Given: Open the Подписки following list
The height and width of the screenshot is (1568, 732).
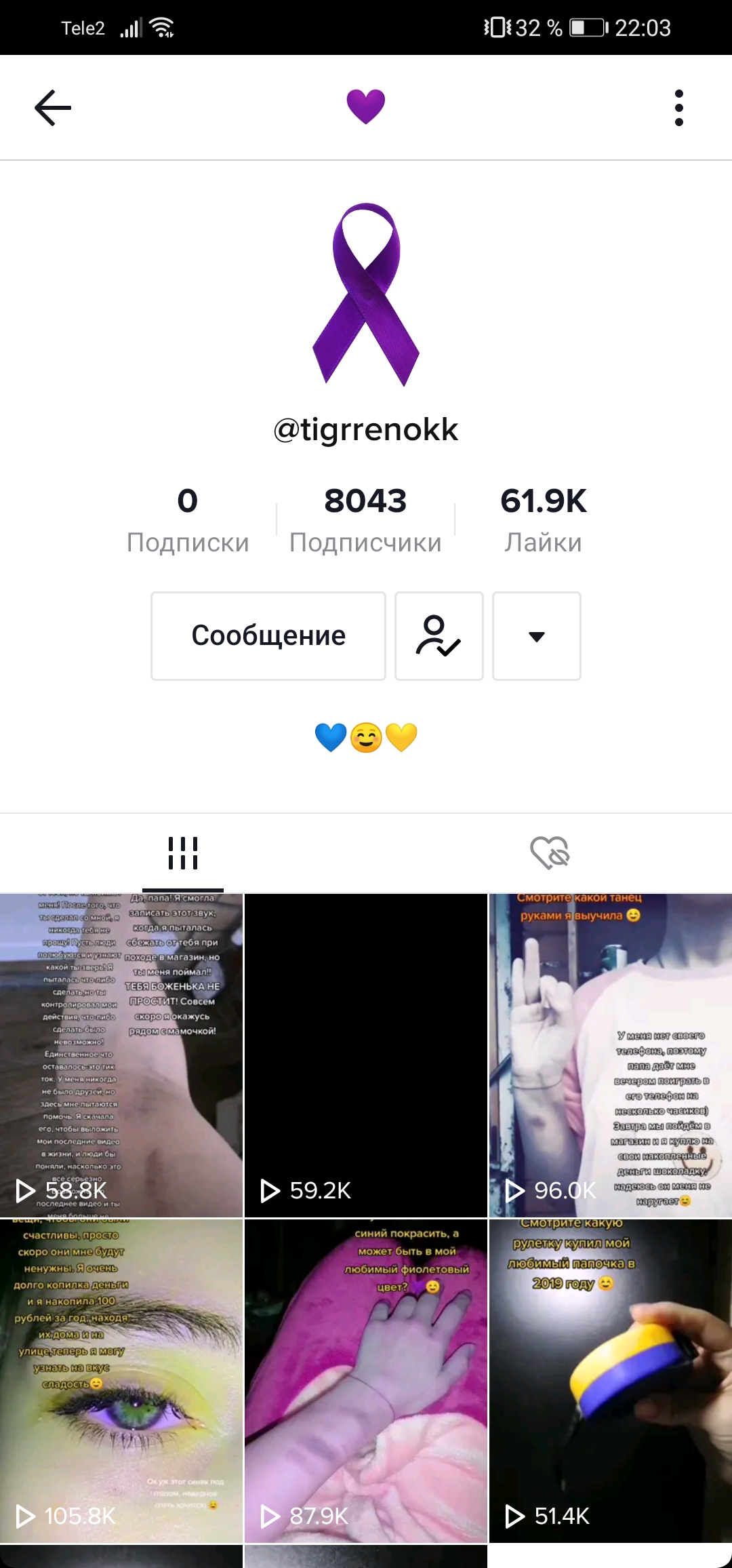Looking at the screenshot, I should pyautogui.click(x=188, y=519).
